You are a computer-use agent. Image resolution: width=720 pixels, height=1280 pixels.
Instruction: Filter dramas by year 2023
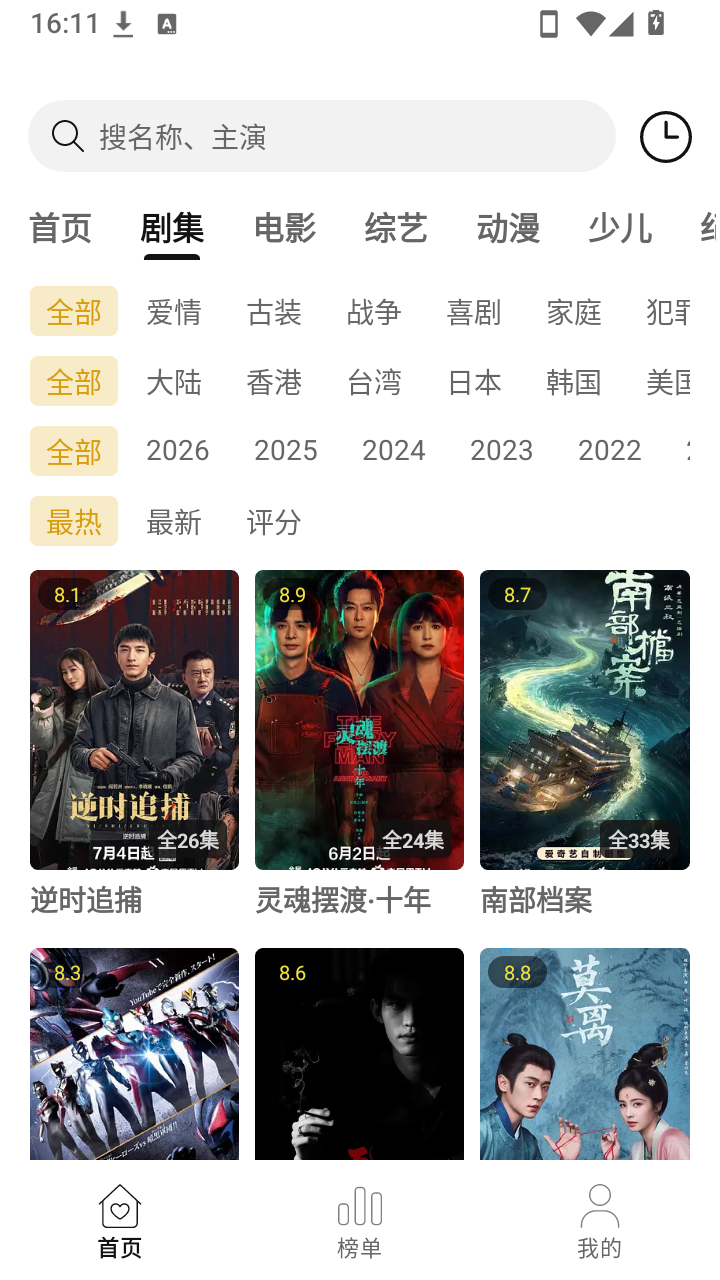502,451
